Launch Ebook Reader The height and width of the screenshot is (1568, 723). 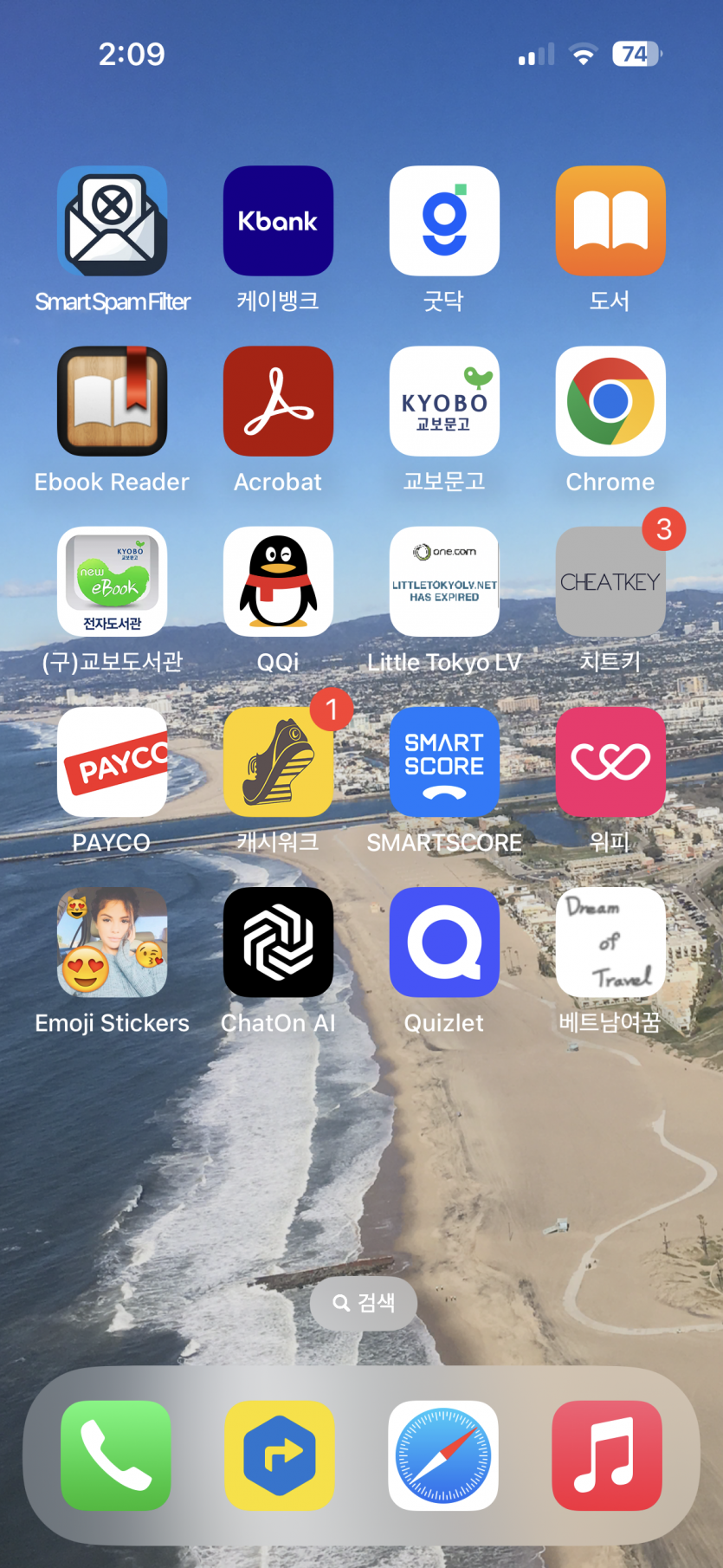pyautogui.click(x=112, y=401)
